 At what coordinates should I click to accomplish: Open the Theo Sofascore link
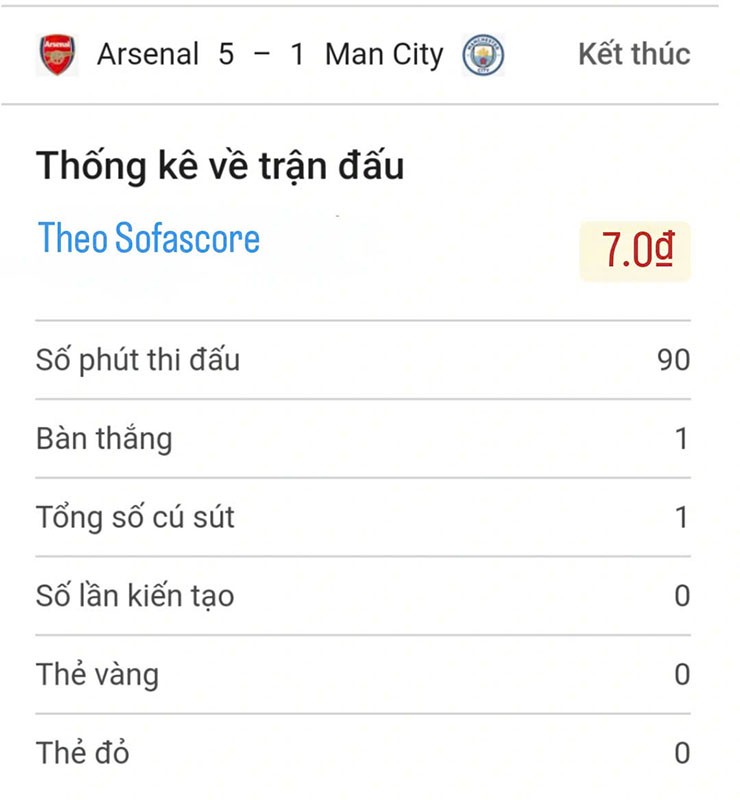pos(149,239)
